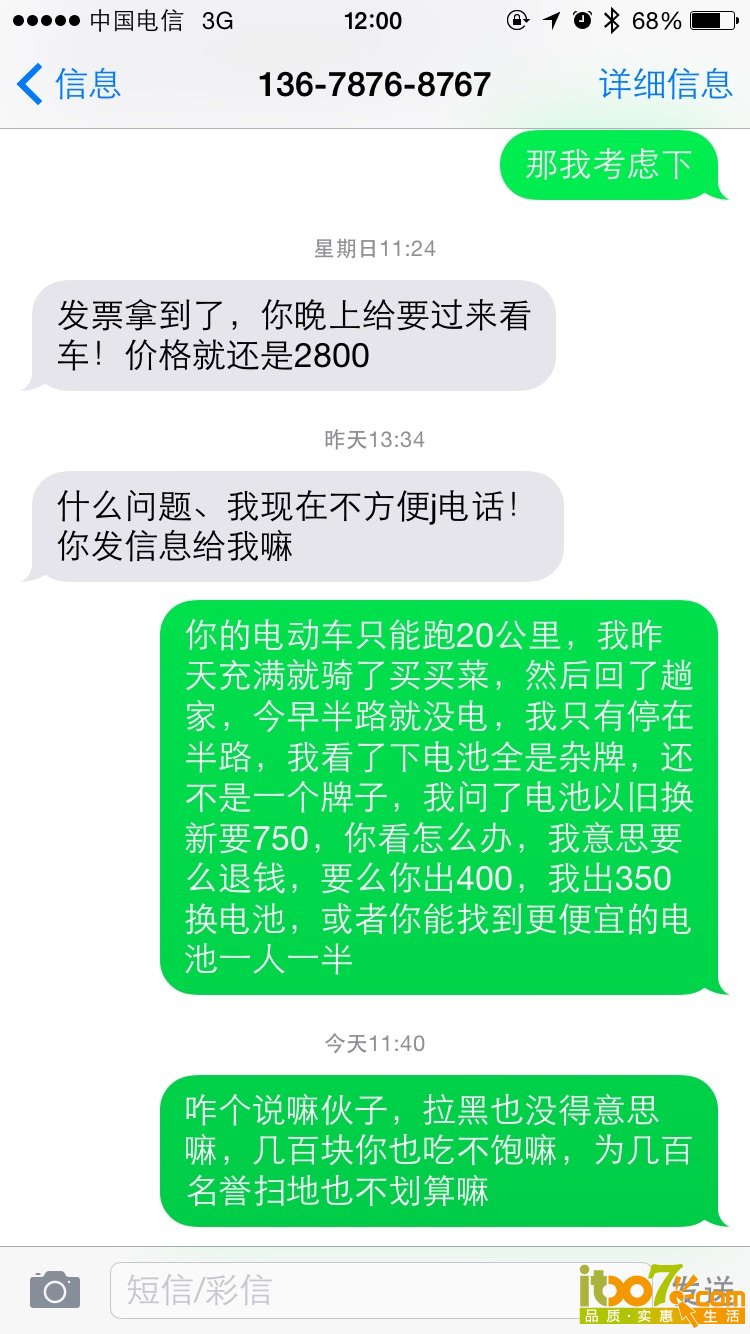Tap the camera icon to attach a photo
Viewport: 750px width, 1334px height.
tap(54, 1290)
